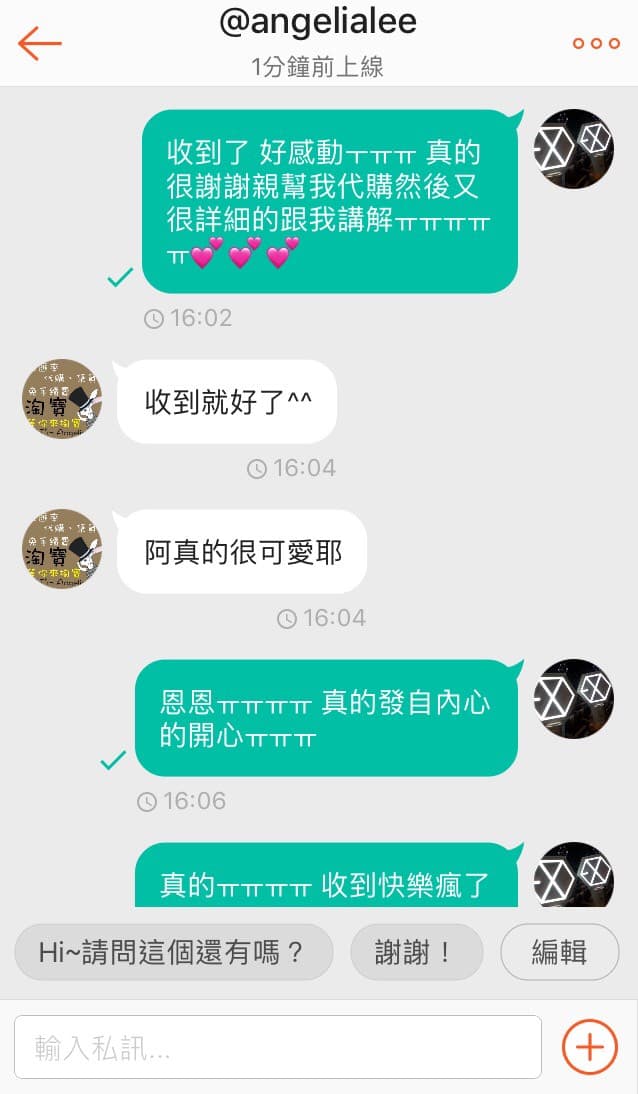Send quick reply "謝謝!"

point(417,952)
